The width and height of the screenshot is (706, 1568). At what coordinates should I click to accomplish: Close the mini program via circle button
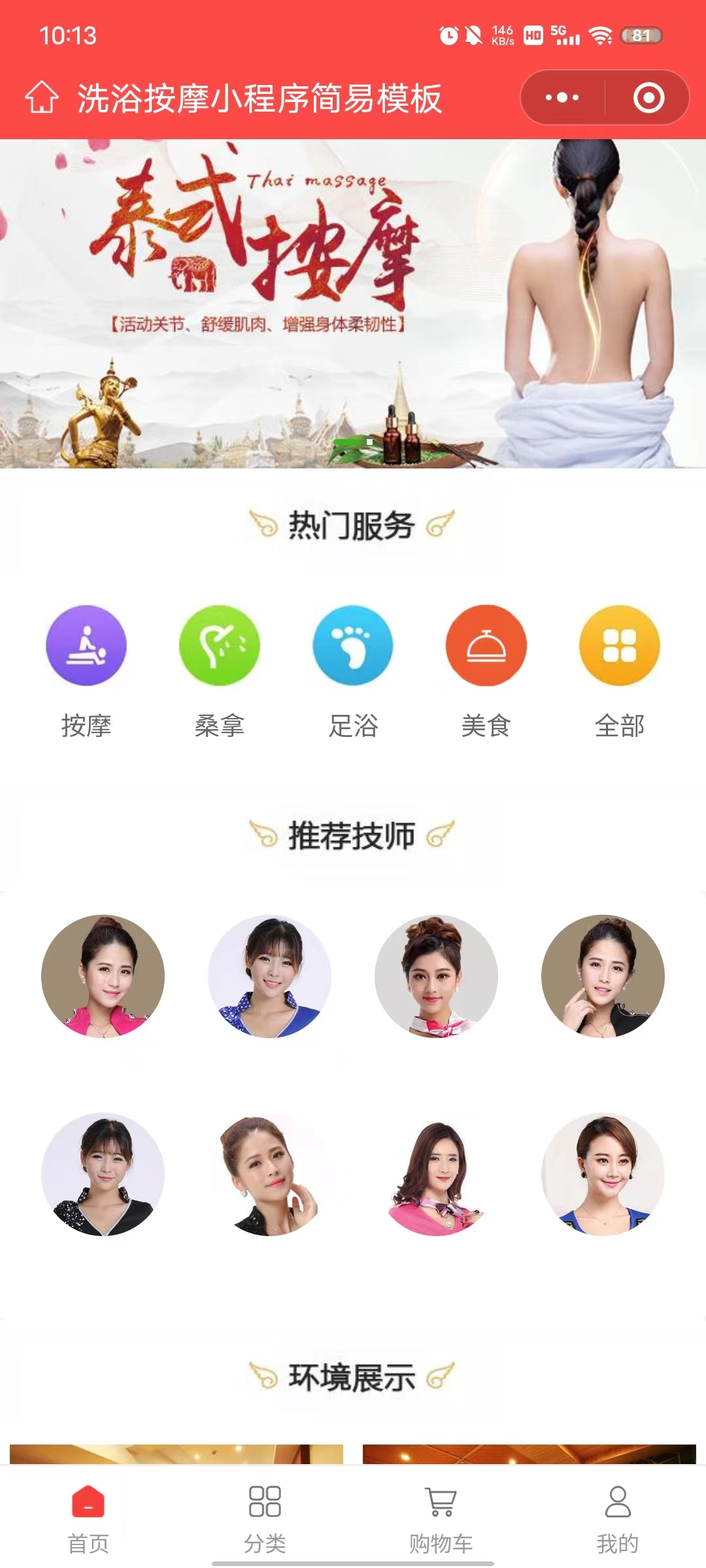pos(648,98)
